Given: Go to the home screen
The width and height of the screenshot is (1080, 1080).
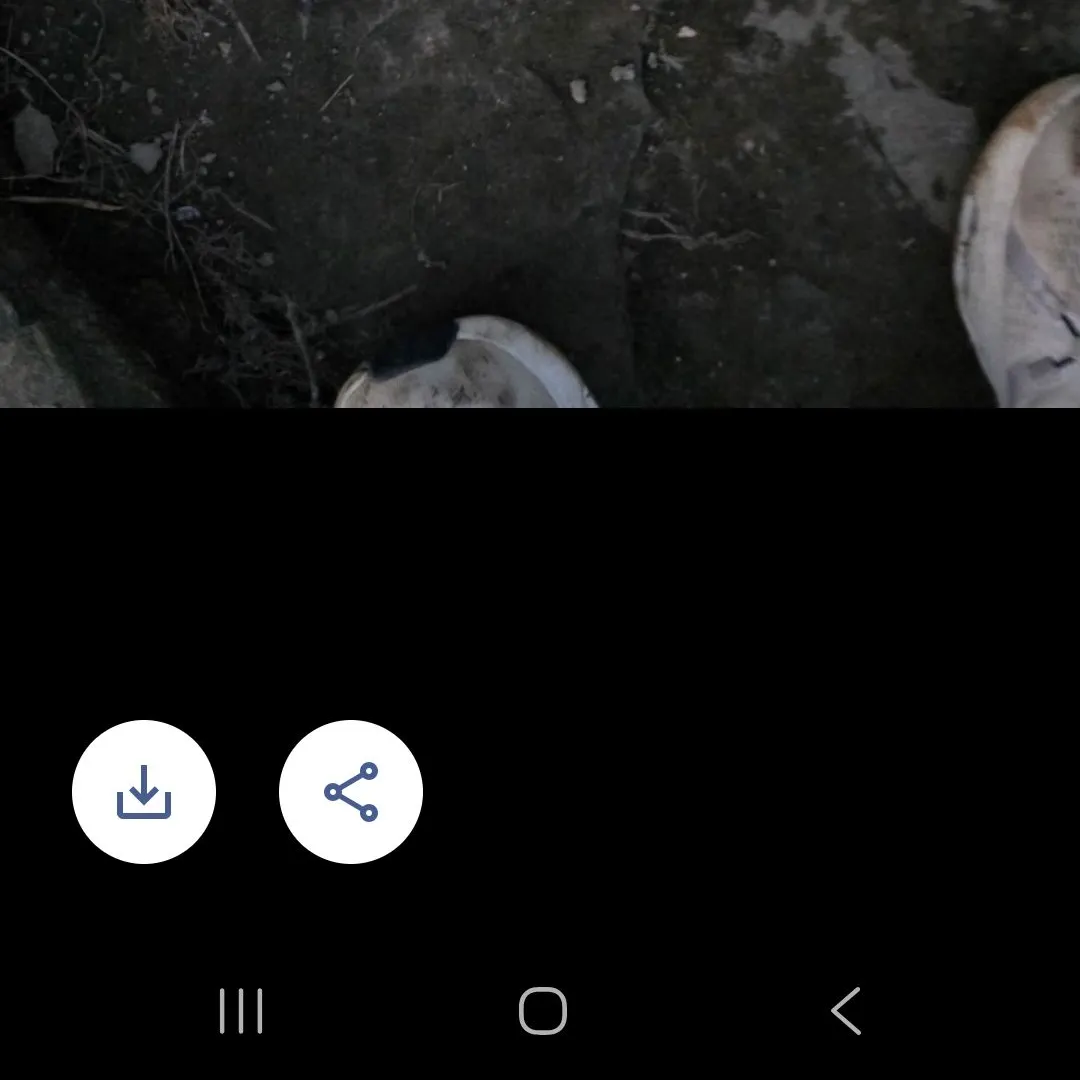Looking at the screenshot, I should point(543,1011).
